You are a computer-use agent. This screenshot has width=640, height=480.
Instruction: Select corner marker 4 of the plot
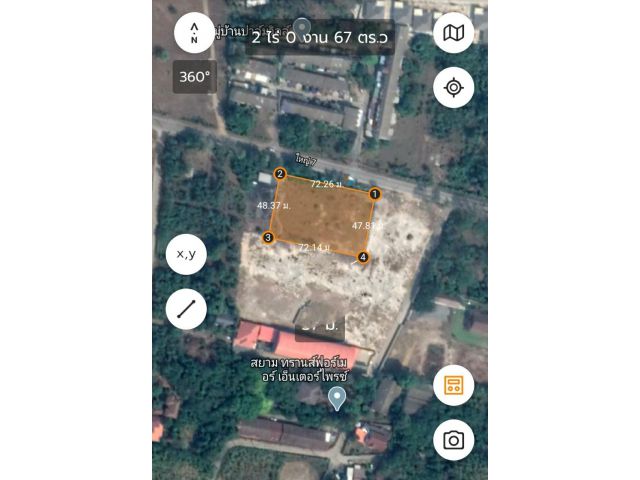pyautogui.click(x=363, y=257)
